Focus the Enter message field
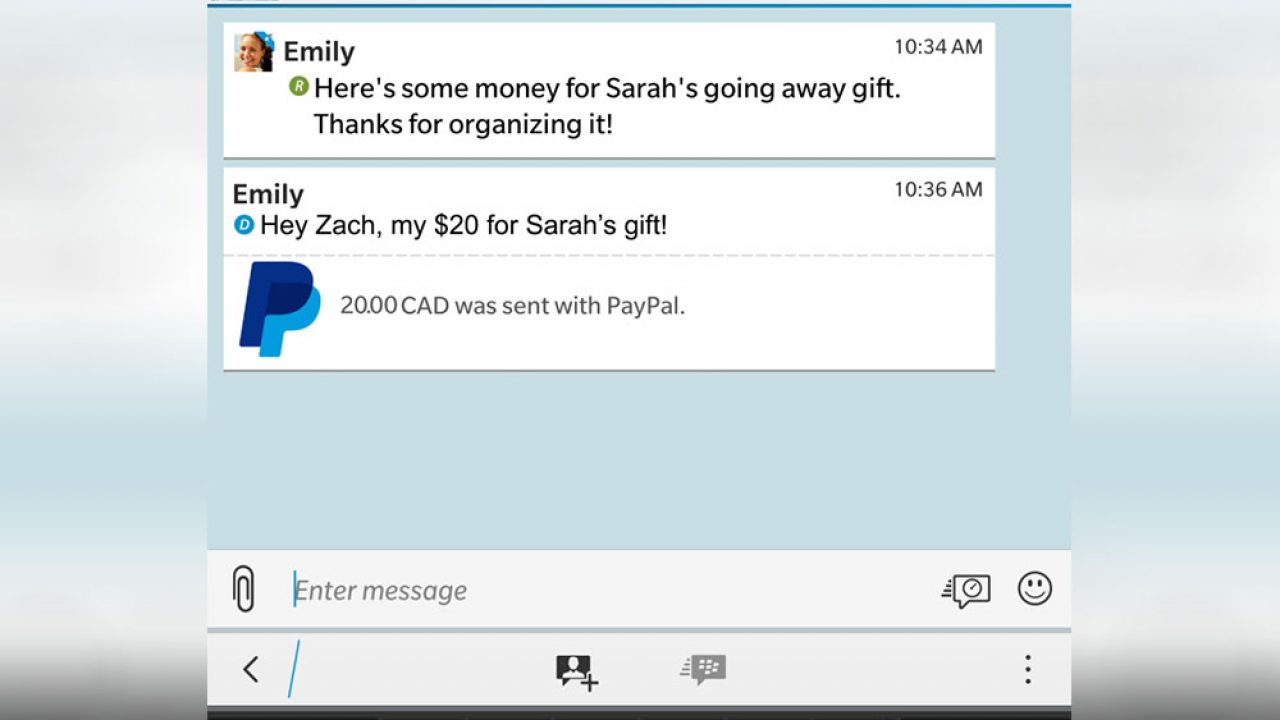The width and height of the screenshot is (1280, 720). [600, 590]
